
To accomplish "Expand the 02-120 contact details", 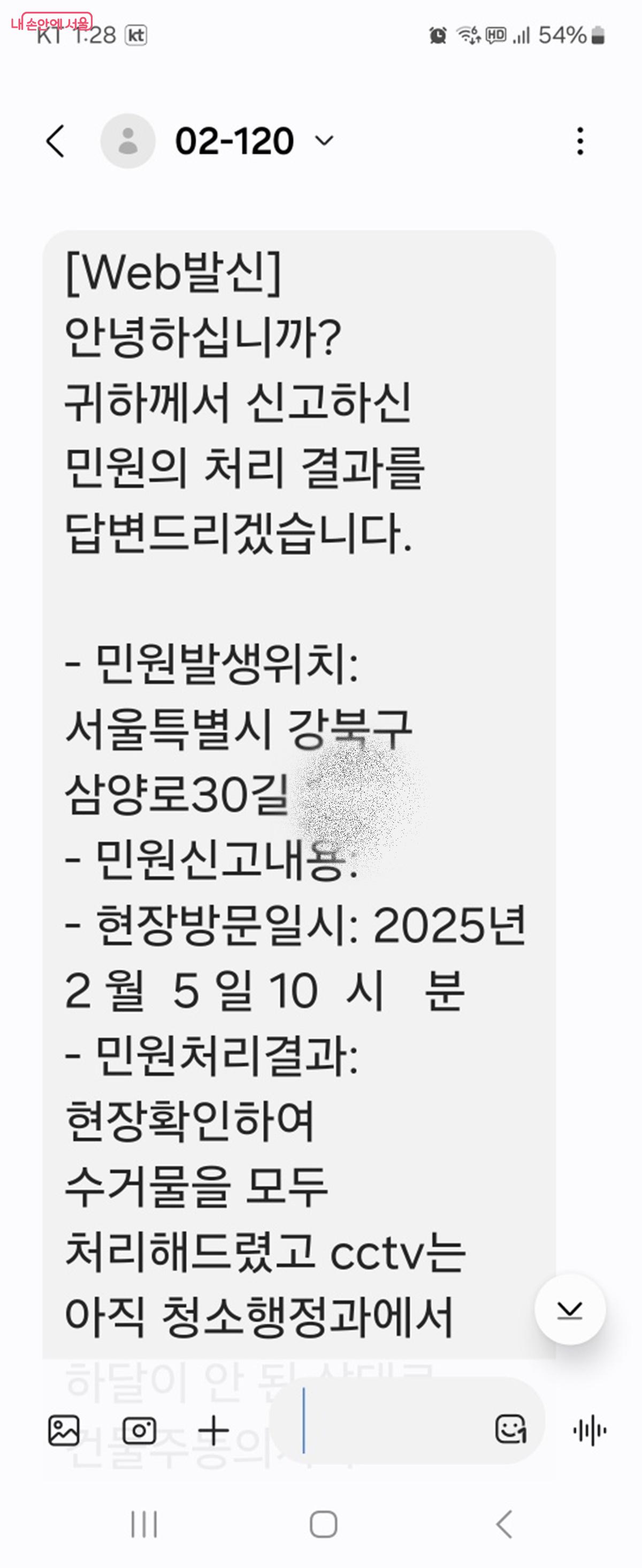I will click(x=324, y=141).
